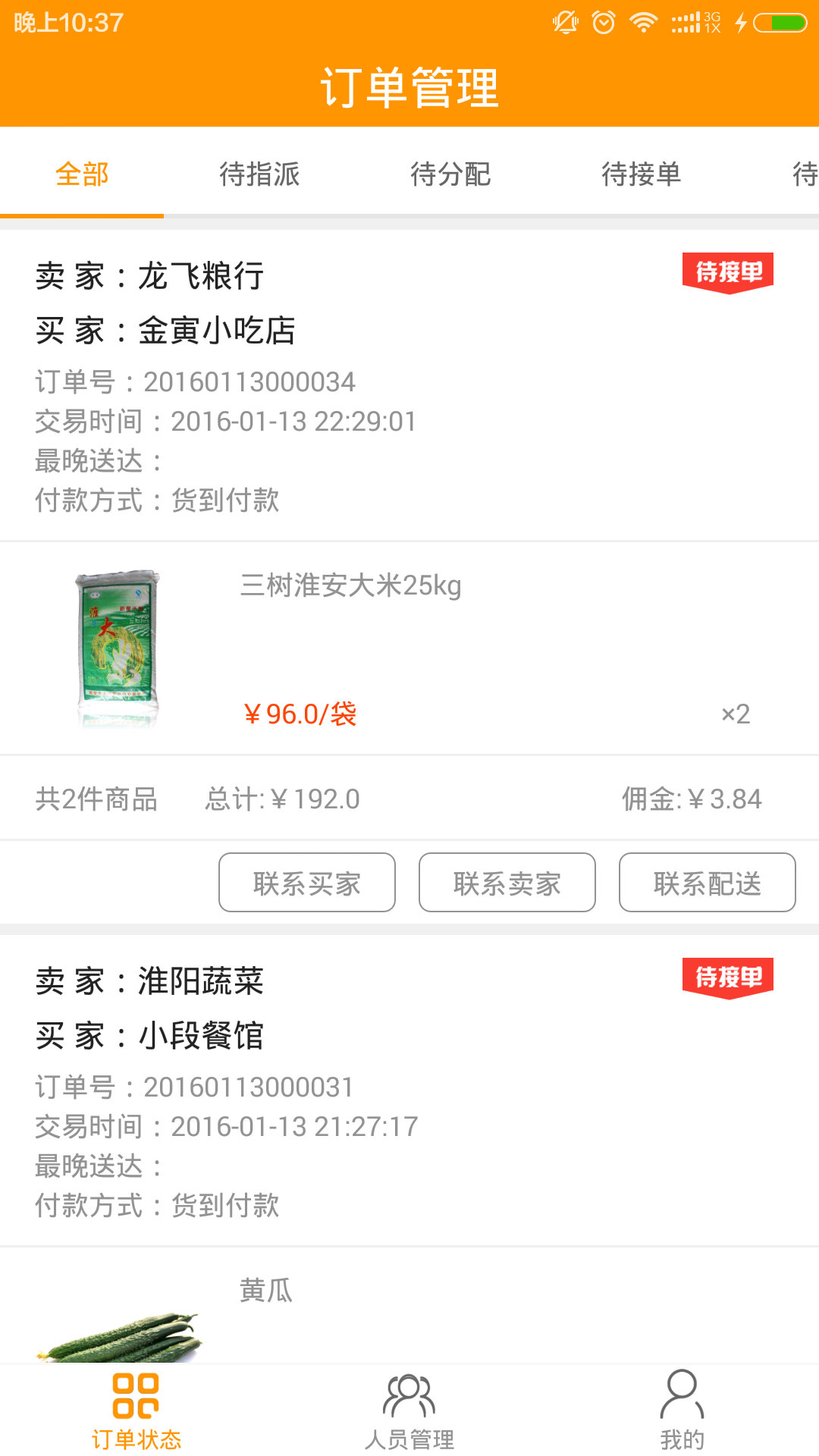Tap 联系买家 button for 龙飞粮行 order
Viewport: 819px width, 1456px height.
307,883
